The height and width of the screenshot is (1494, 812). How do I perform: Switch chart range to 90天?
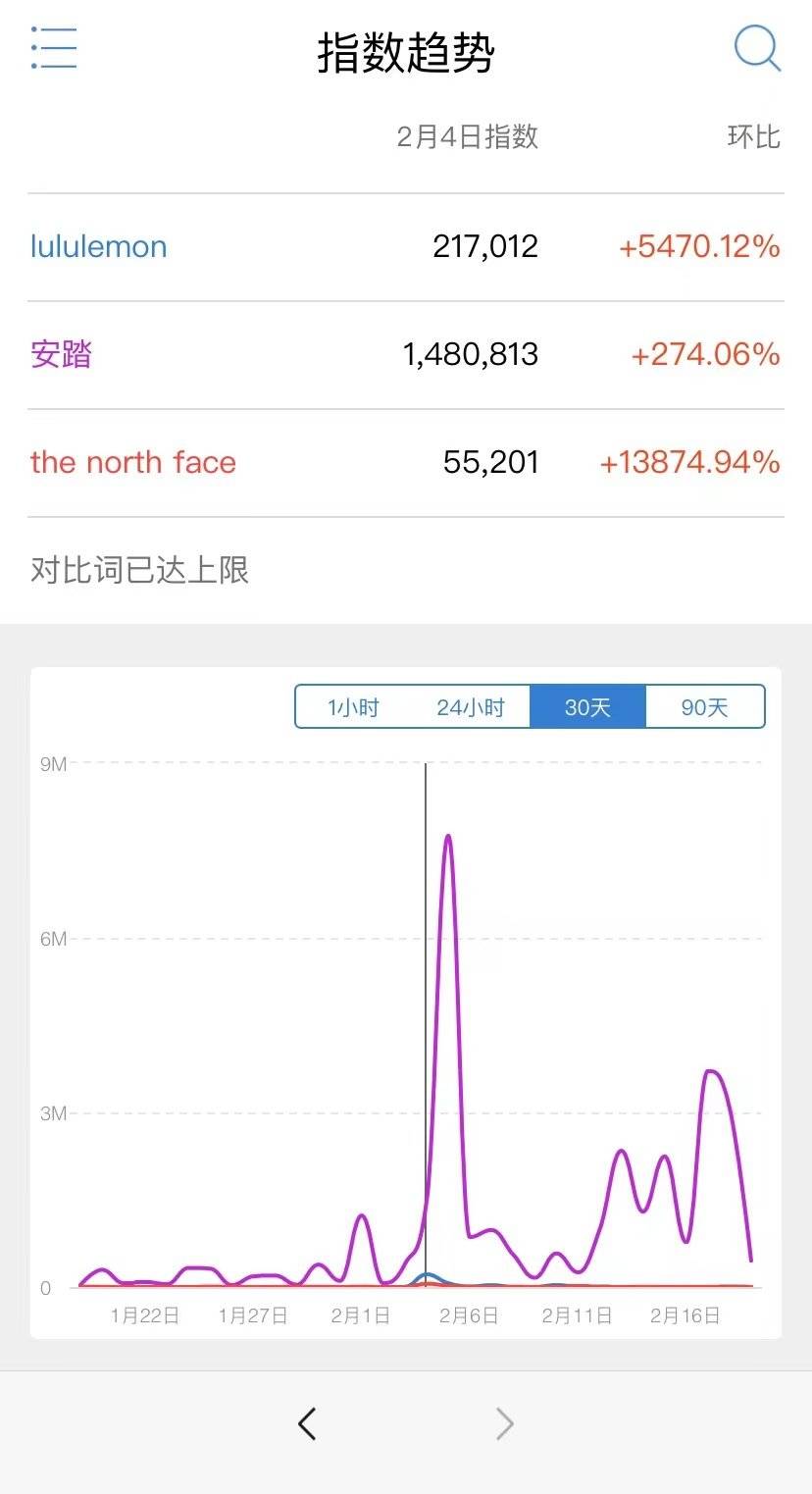pos(705,707)
